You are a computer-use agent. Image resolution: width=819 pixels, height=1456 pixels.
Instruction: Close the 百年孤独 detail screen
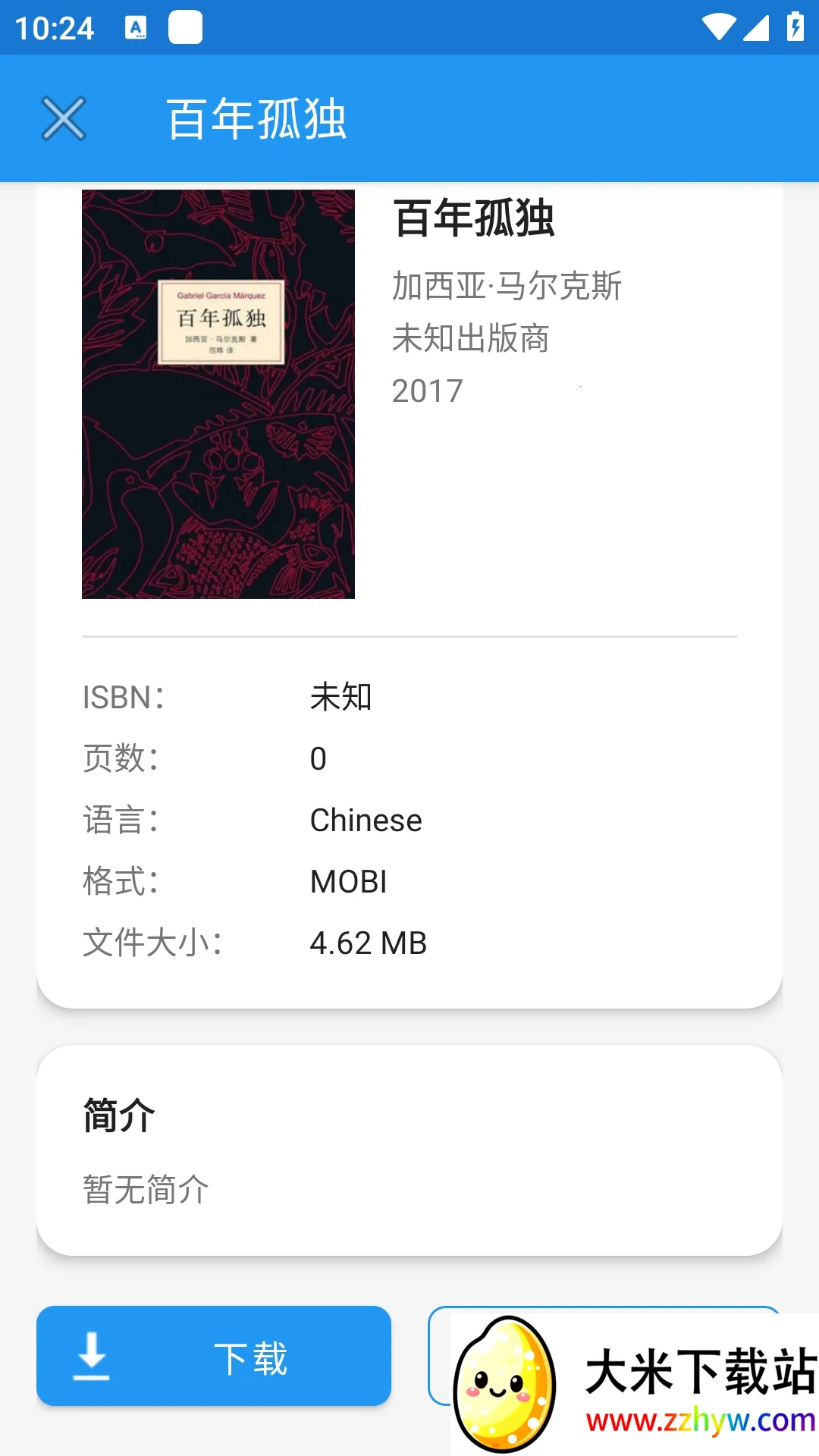pos(64,119)
